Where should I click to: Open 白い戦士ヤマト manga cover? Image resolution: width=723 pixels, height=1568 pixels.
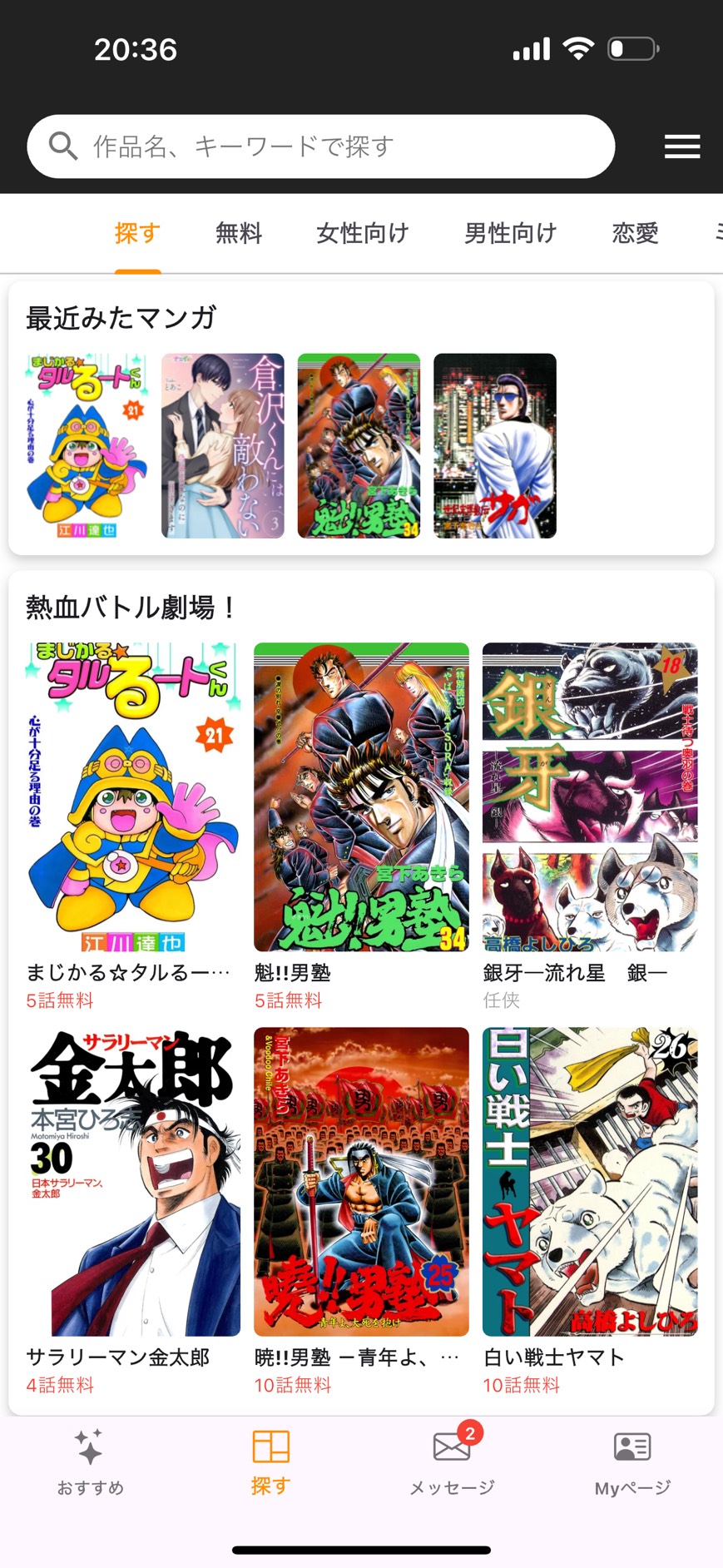click(x=590, y=1183)
